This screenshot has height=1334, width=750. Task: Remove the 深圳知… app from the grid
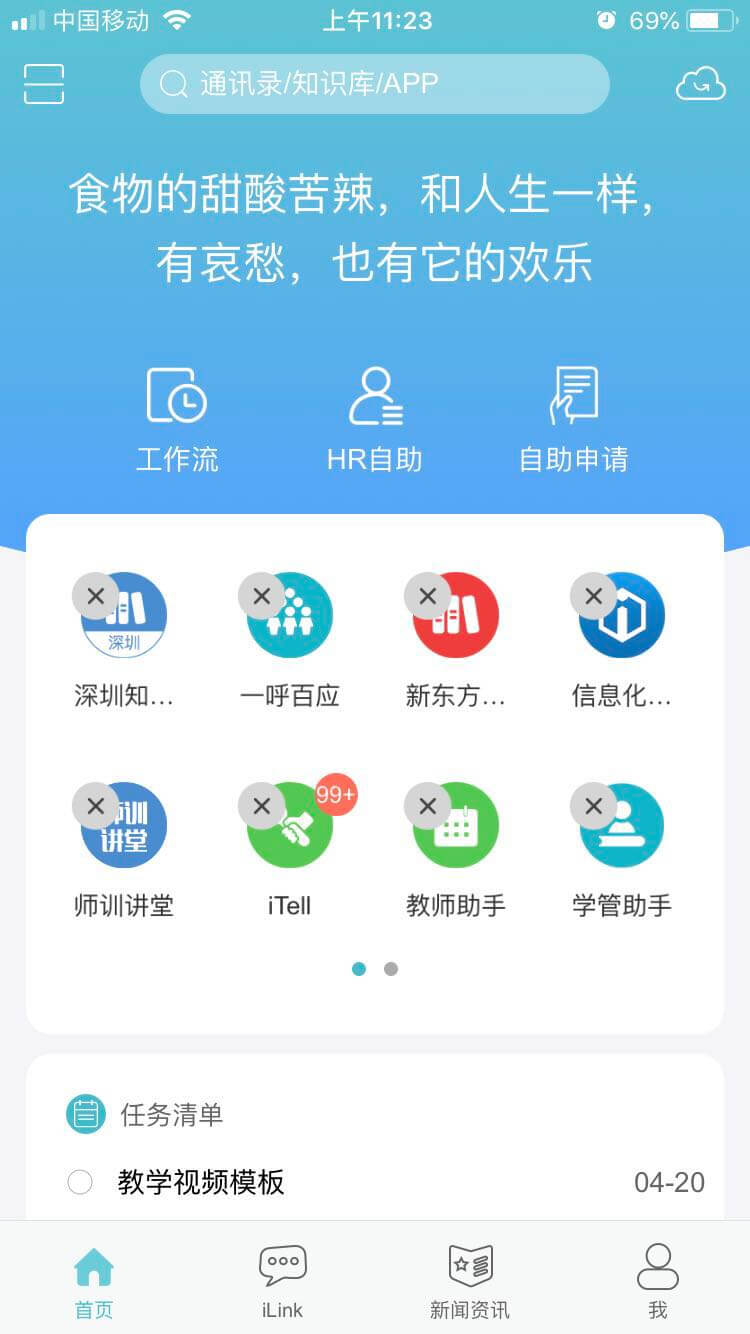[x=96, y=597]
